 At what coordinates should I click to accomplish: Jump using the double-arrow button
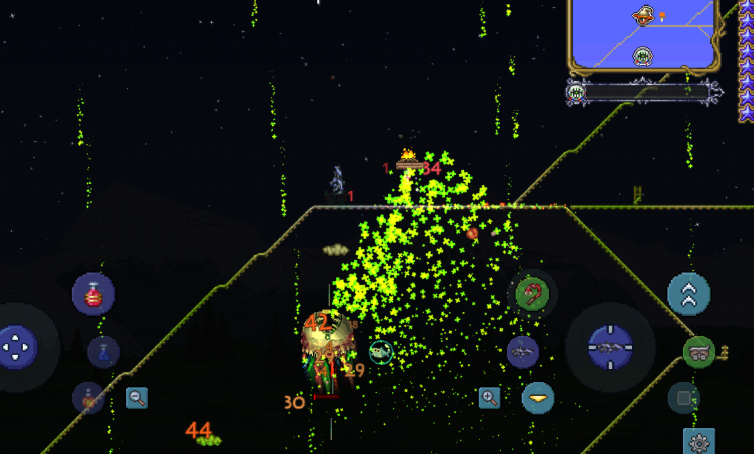(688, 294)
